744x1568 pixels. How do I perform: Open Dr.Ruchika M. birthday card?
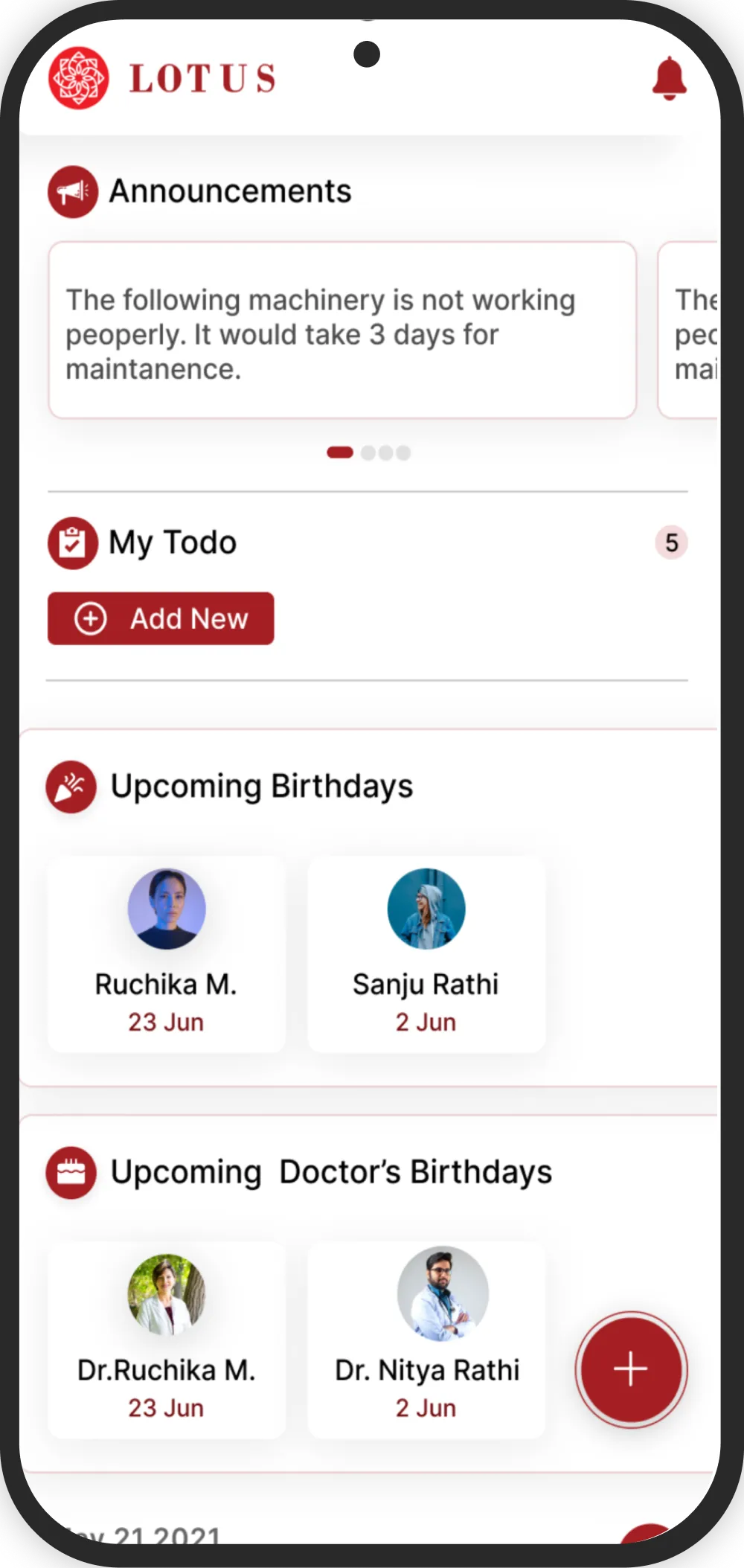pyautogui.click(x=166, y=1340)
